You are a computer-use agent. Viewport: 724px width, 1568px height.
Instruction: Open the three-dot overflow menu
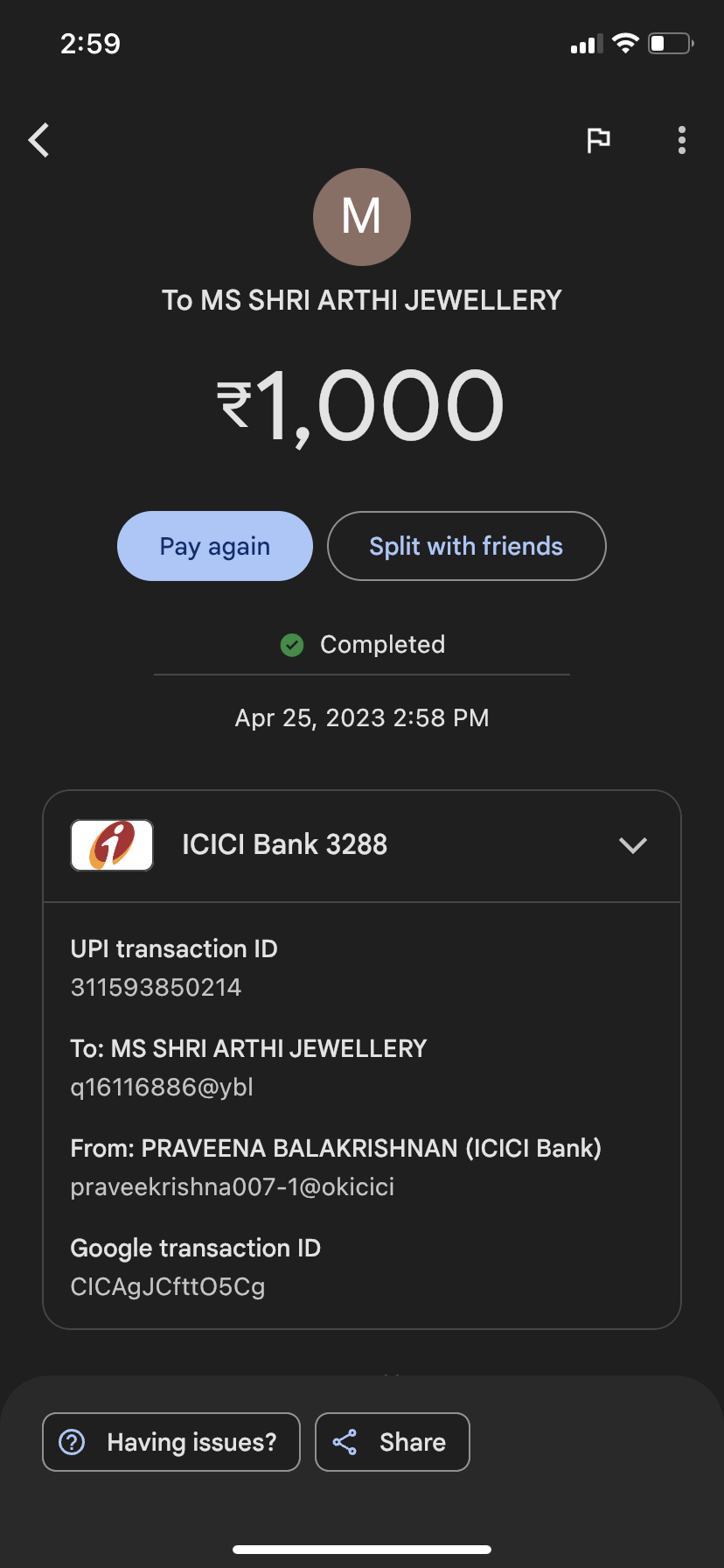coord(682,140)
